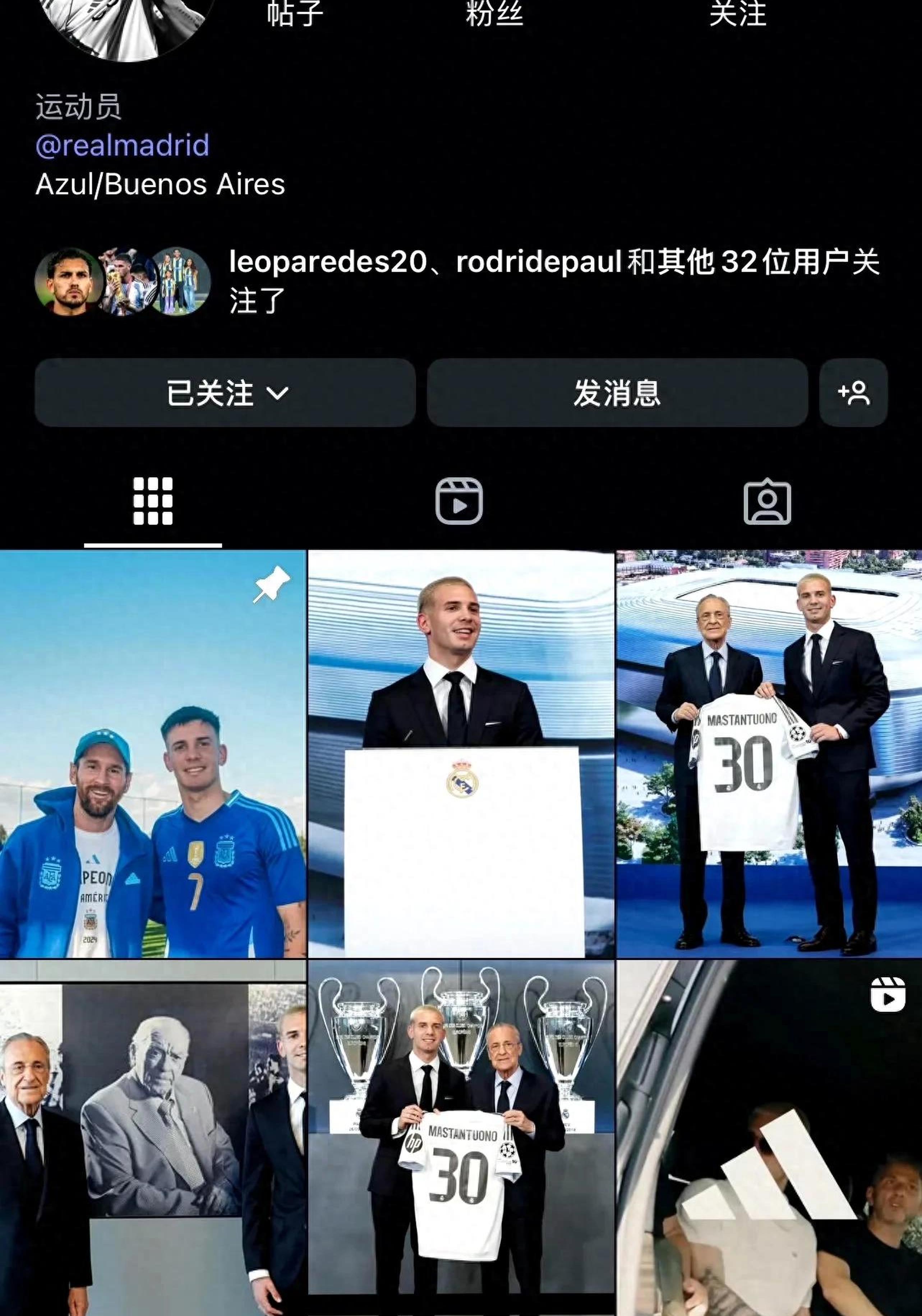922x1316 pixels.
Task: Switch to the Reels tab
Action: [x=459, y=501]
